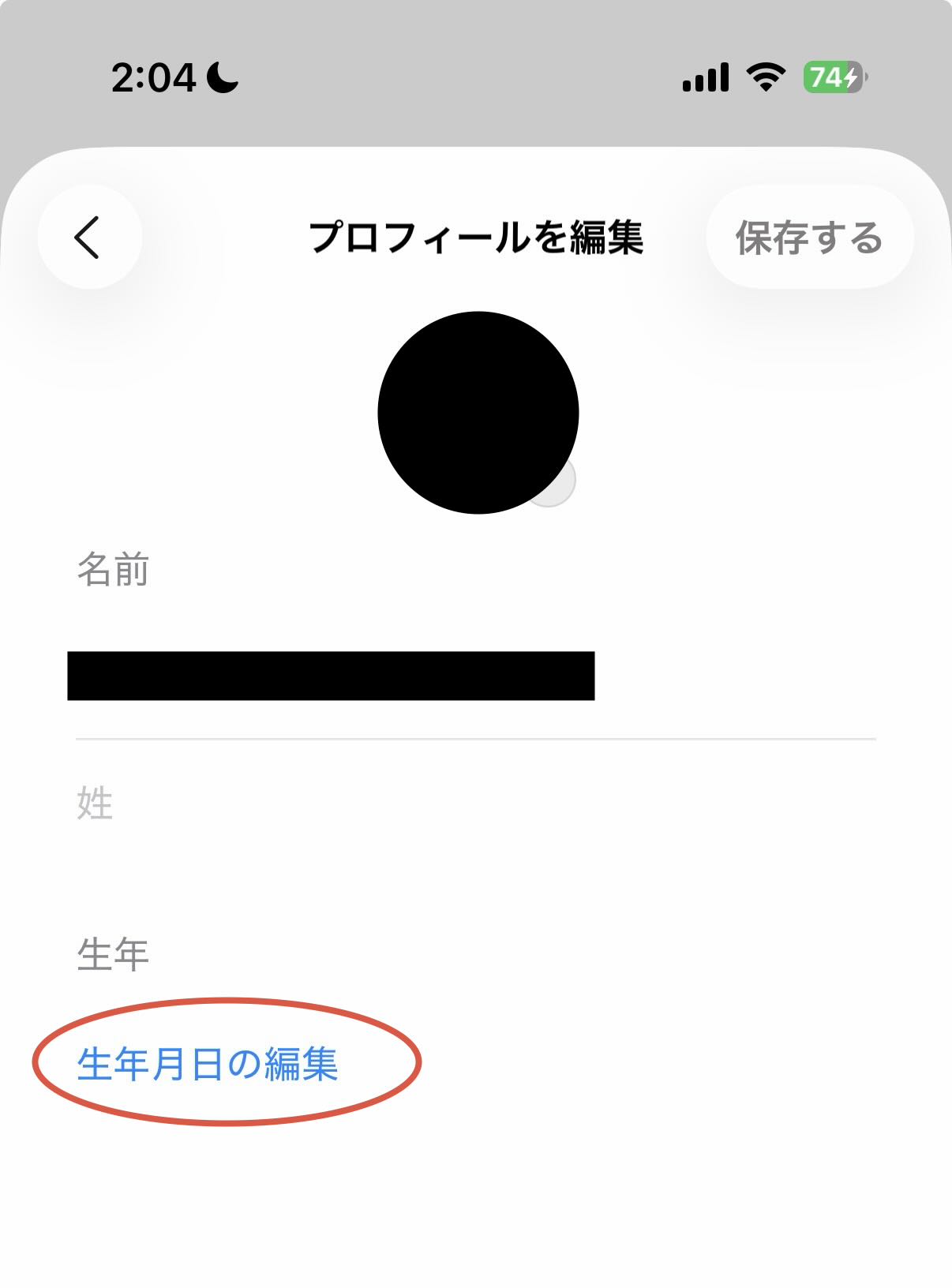The image size is (952, 1288).
Task: Change the profile photo
Action: pyautogui.click(x=478, y=412)
